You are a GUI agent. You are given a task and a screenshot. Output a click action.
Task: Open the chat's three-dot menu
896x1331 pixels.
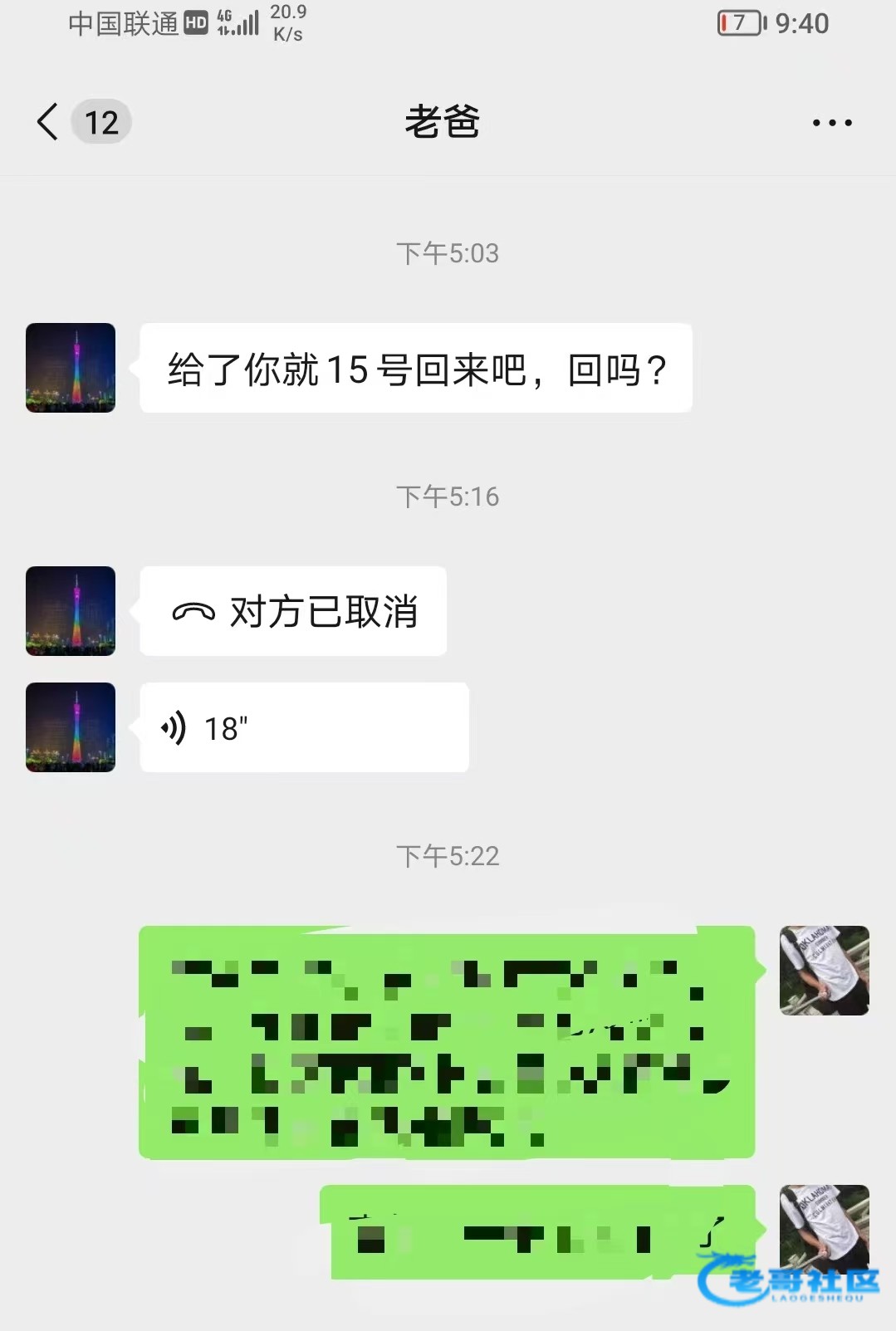pyautogui.click(x=831, y=123)
